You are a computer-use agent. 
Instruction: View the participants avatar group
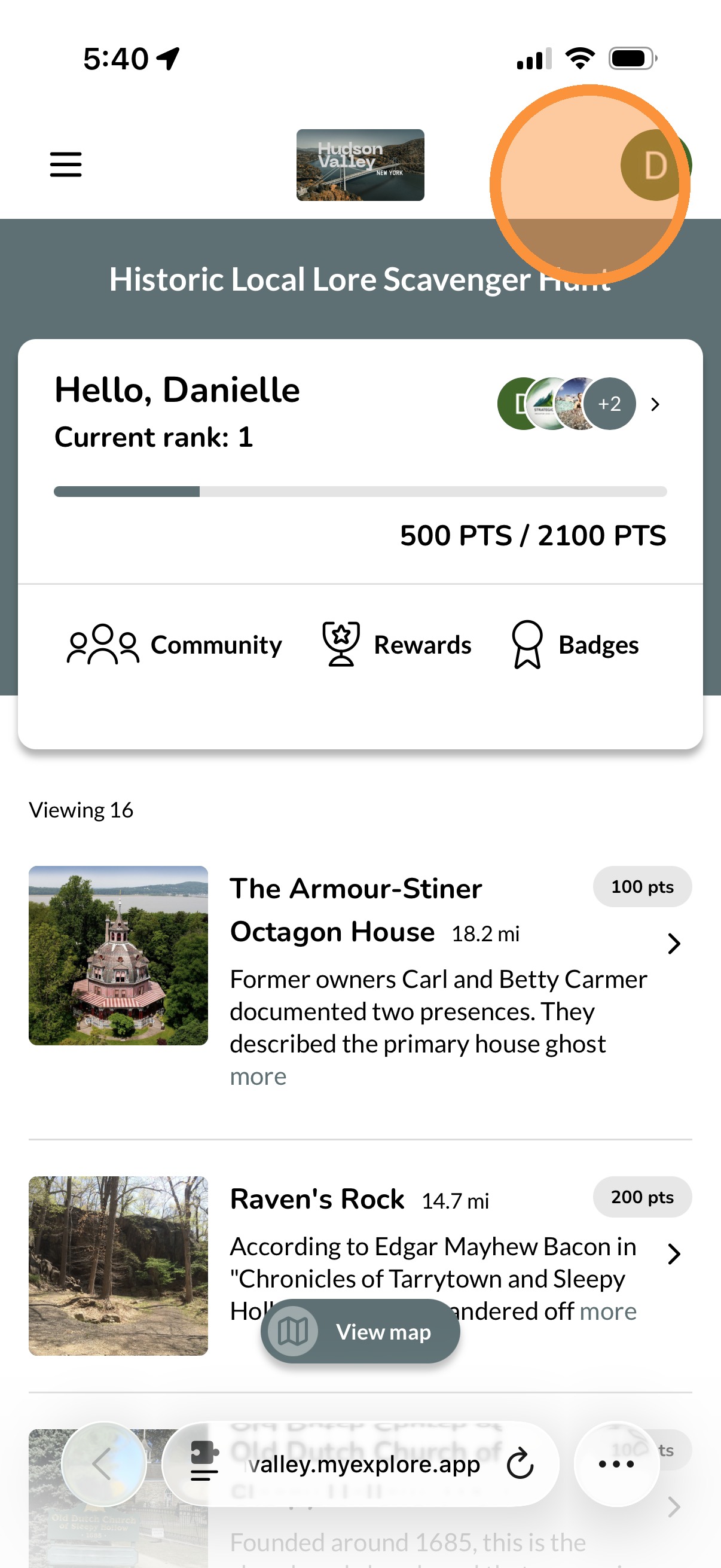[x=577, y=404]
